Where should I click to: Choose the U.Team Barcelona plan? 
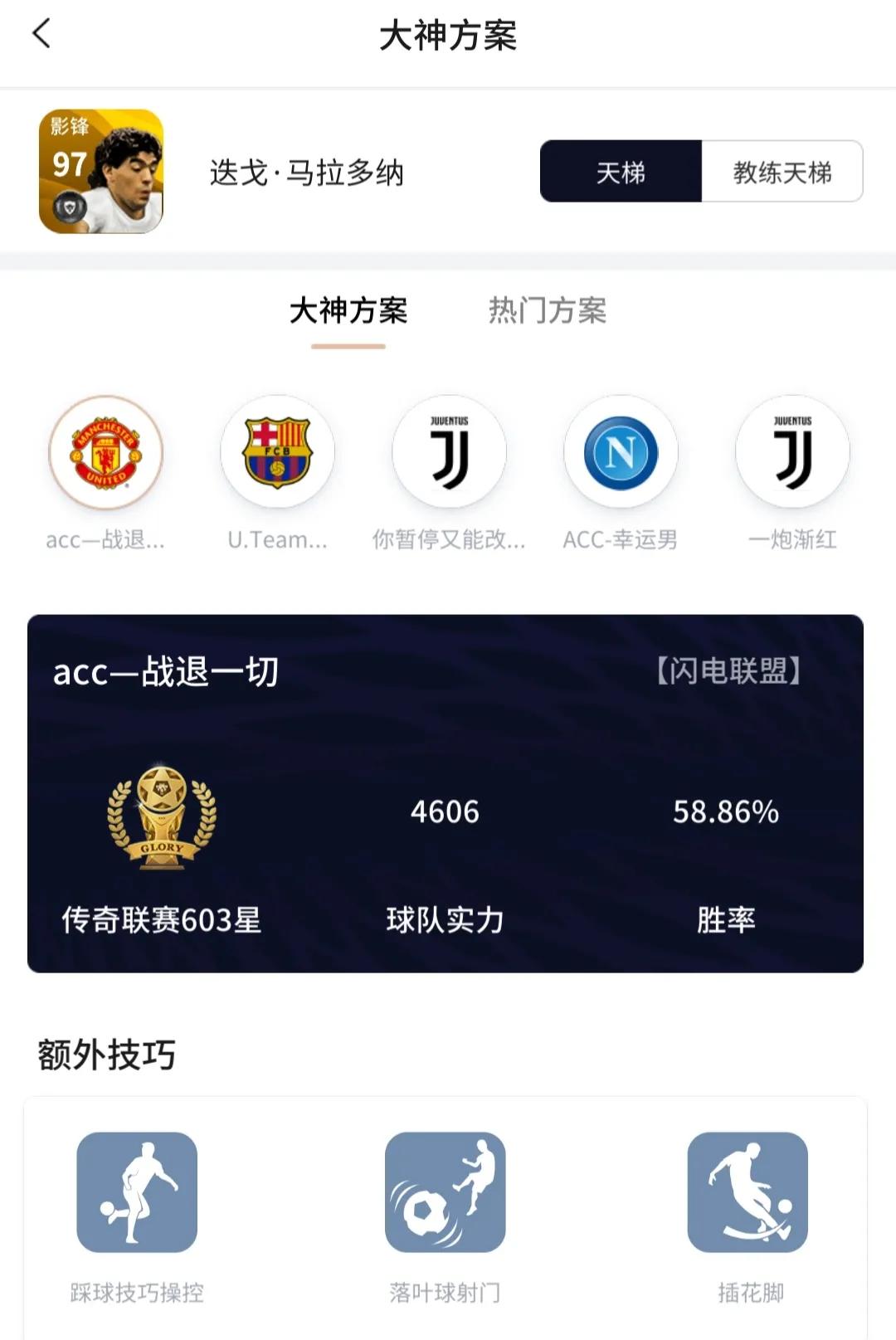277,452
